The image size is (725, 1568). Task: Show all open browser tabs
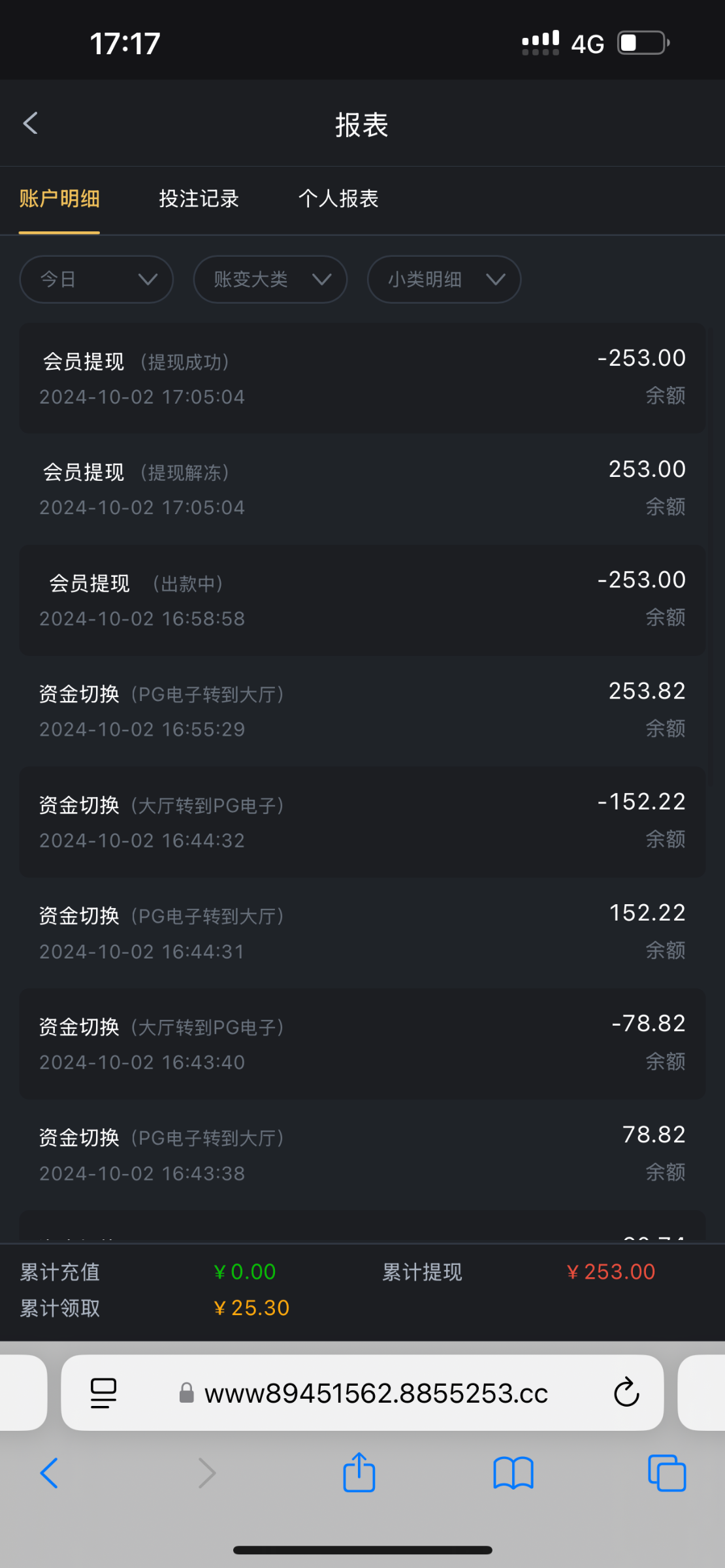pos(667,1473)
